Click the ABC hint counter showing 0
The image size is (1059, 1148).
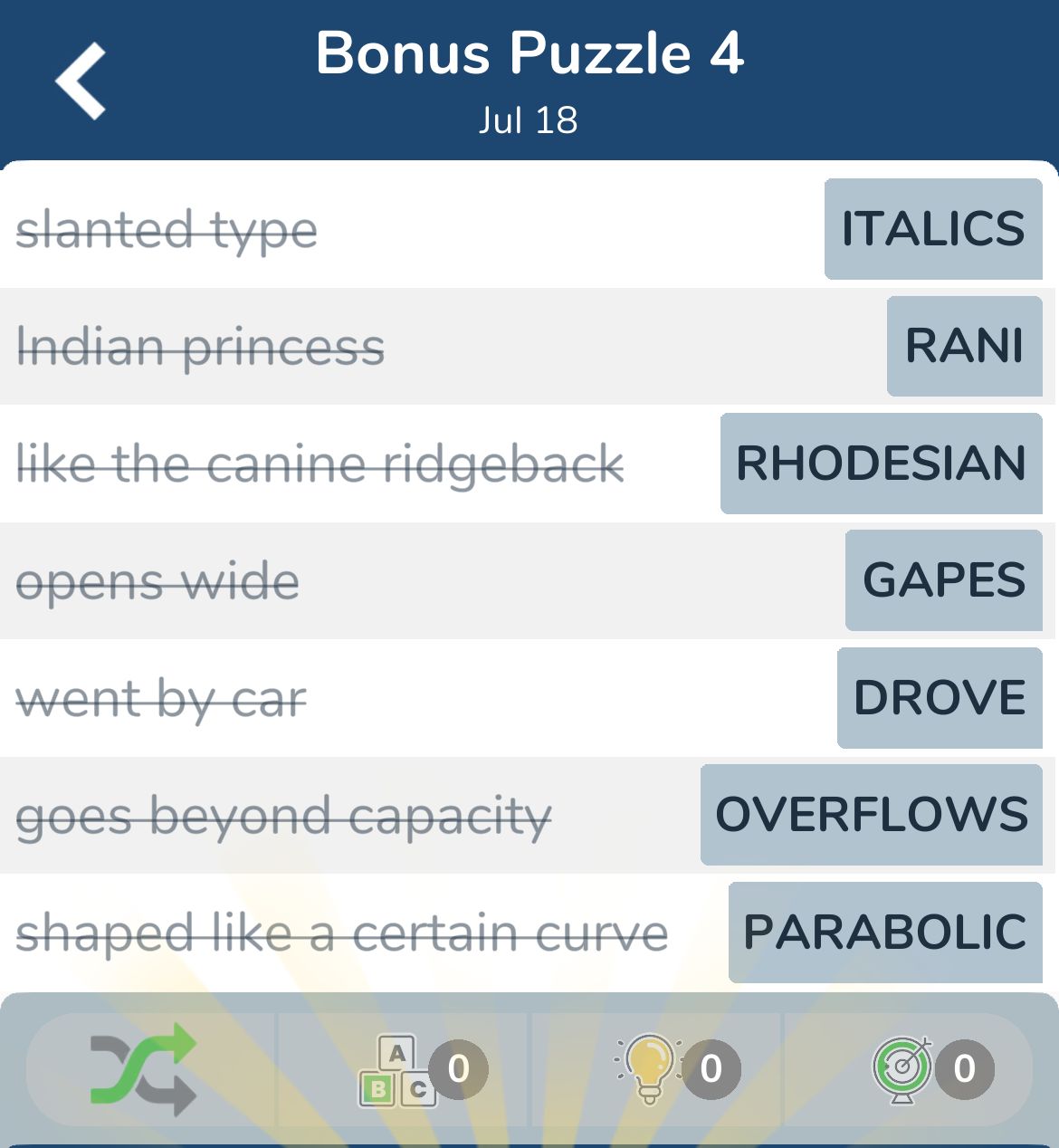pyautogui.click(x=462, y=1069)
